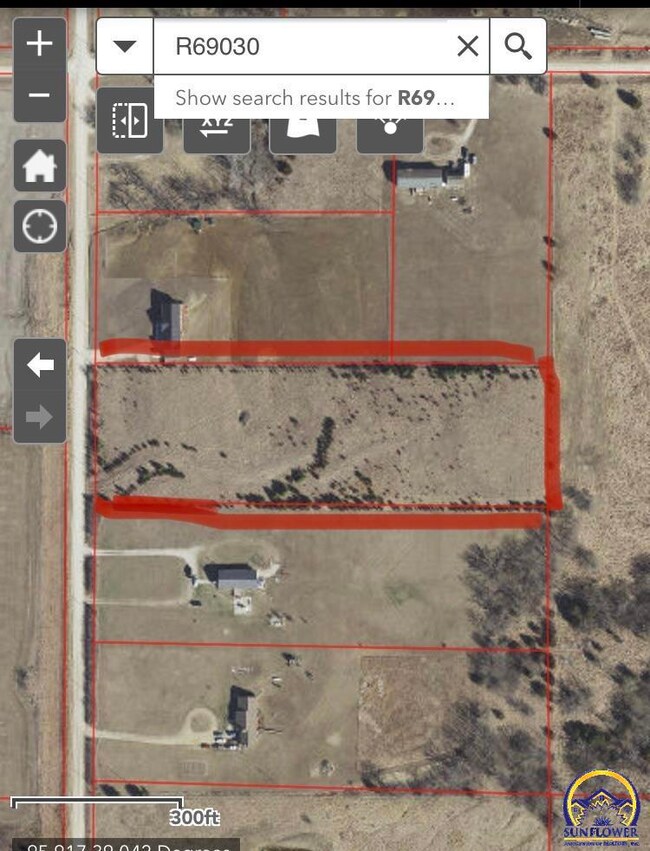The image size is (650, 851).
Task: Open the swipe layer comparison tool
Action: [130, 121]
